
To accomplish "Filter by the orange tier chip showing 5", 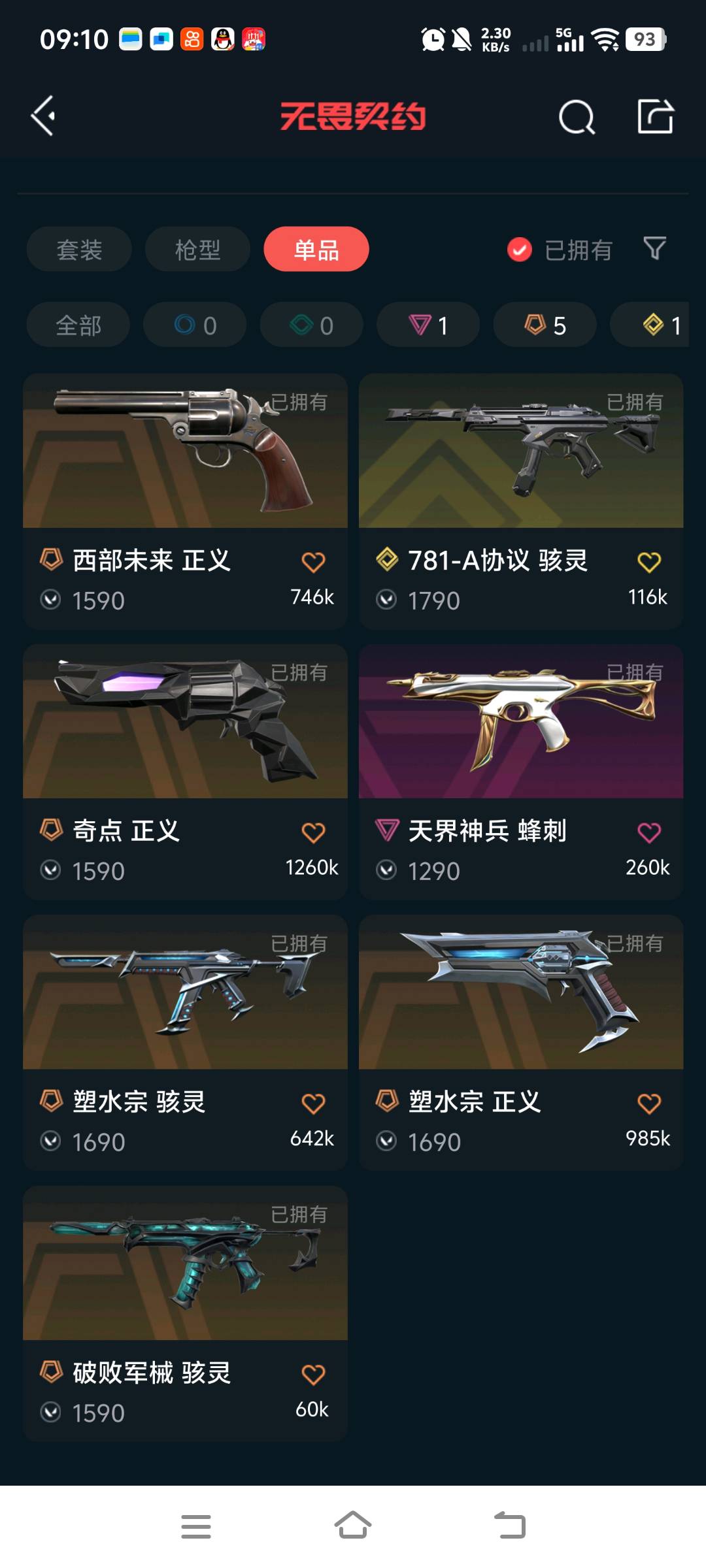I will [x=545, y=325].
